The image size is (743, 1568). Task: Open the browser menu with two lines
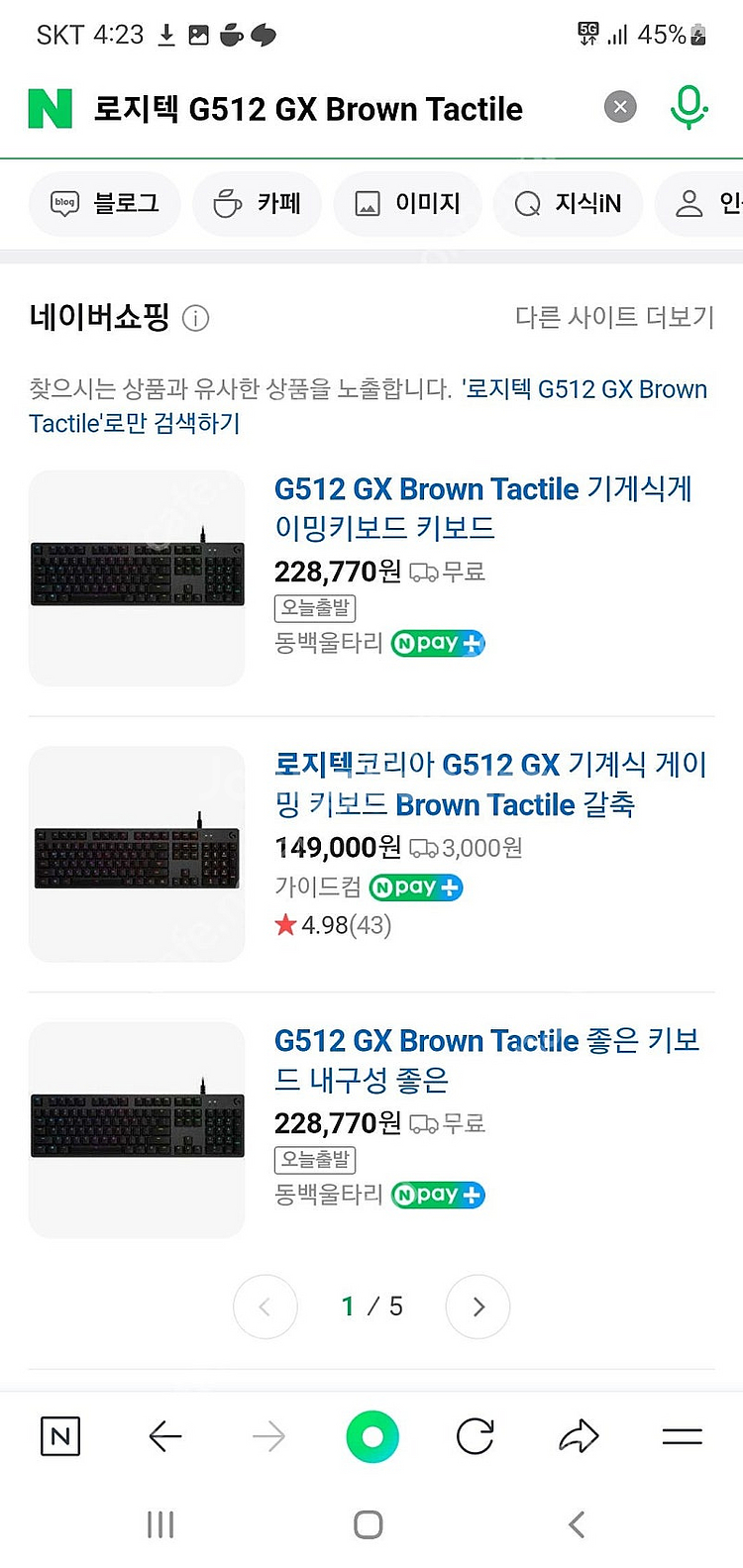point(682,1436)
